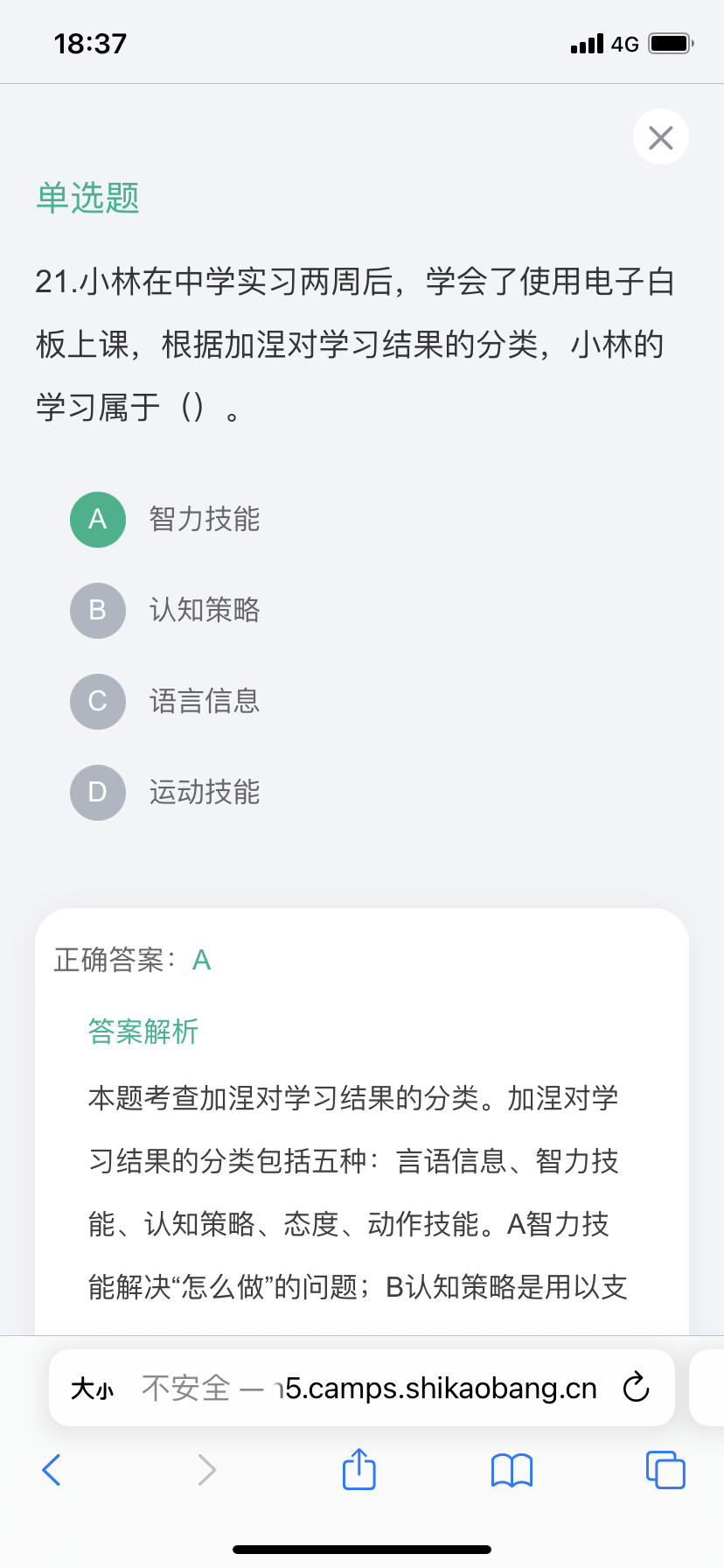Show all open tabs

pyautogui.click(x=665, y=1470)
